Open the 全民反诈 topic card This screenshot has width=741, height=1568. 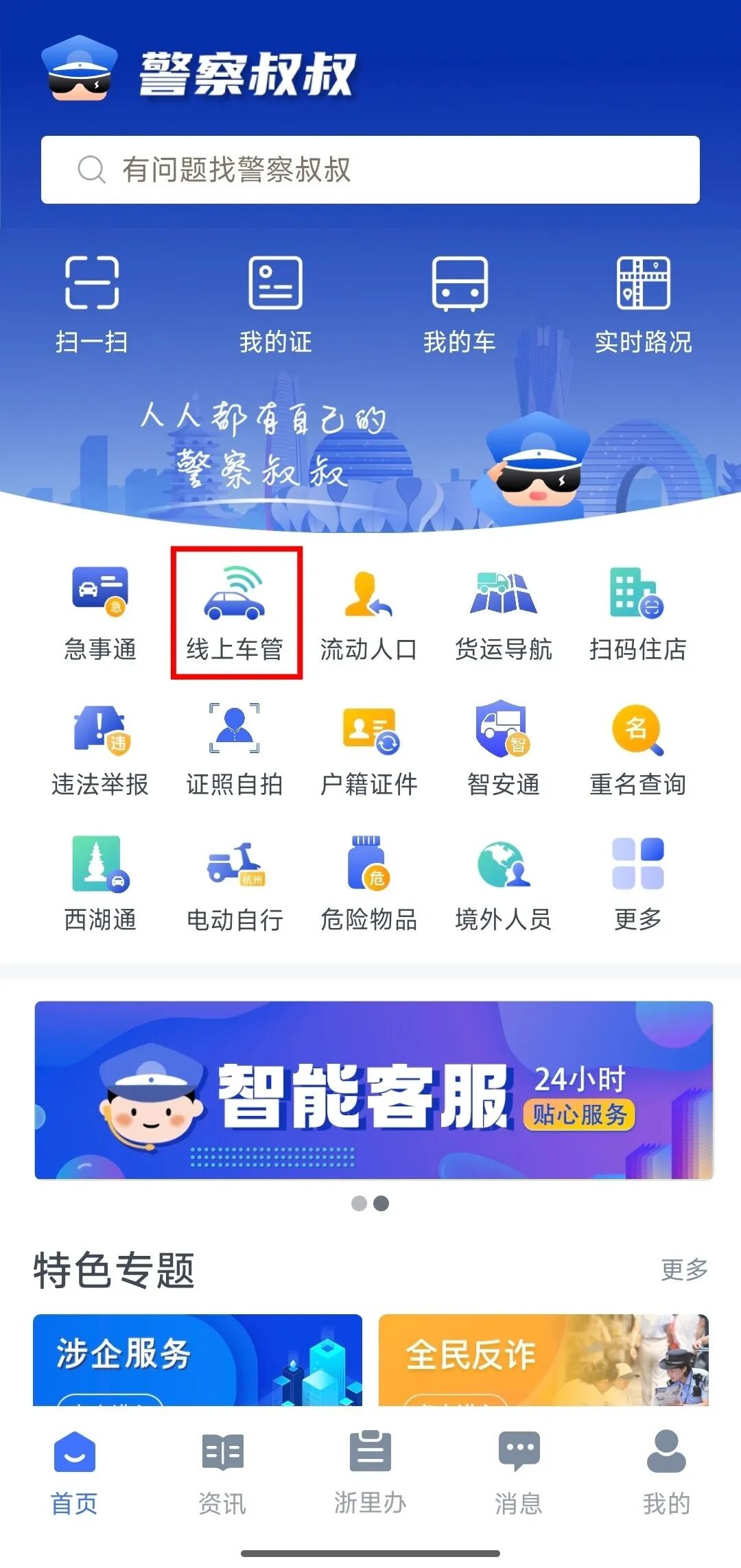tap(543, 1359)
